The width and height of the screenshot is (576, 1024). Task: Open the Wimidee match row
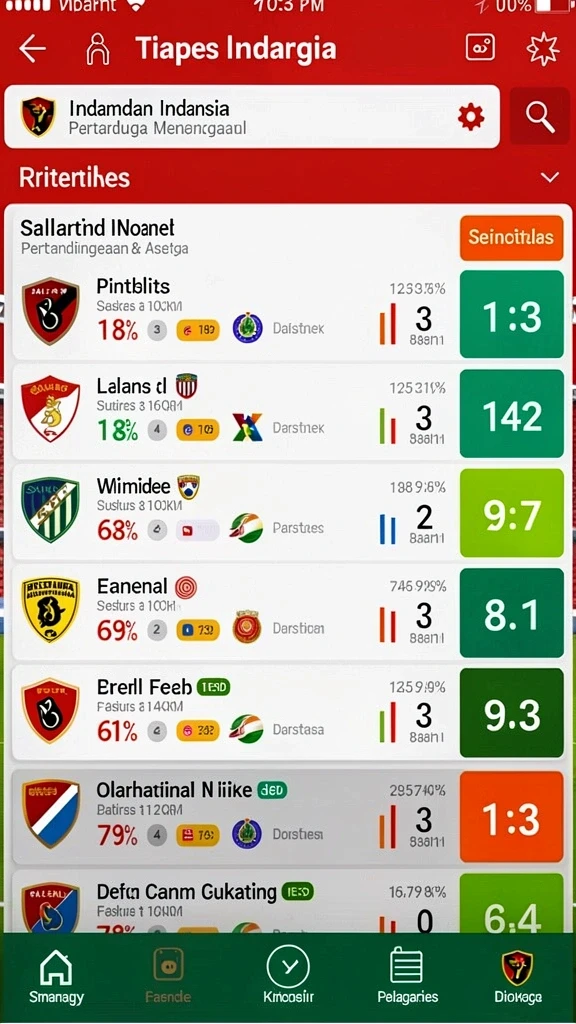click(x=288, y=514)
